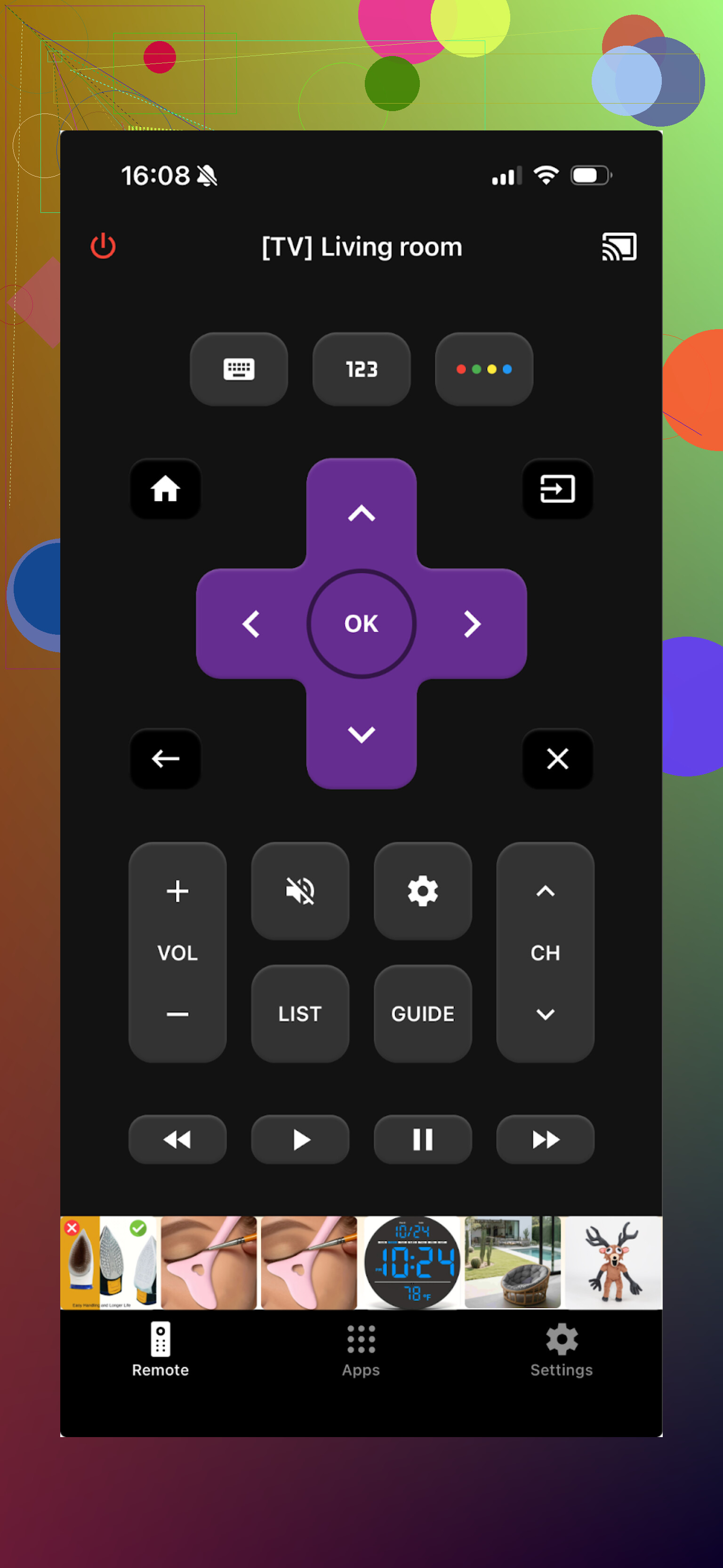723x1568 pixels.
Task: Navigate right with the D-pad arrow
Action: (x=472, y=623)
